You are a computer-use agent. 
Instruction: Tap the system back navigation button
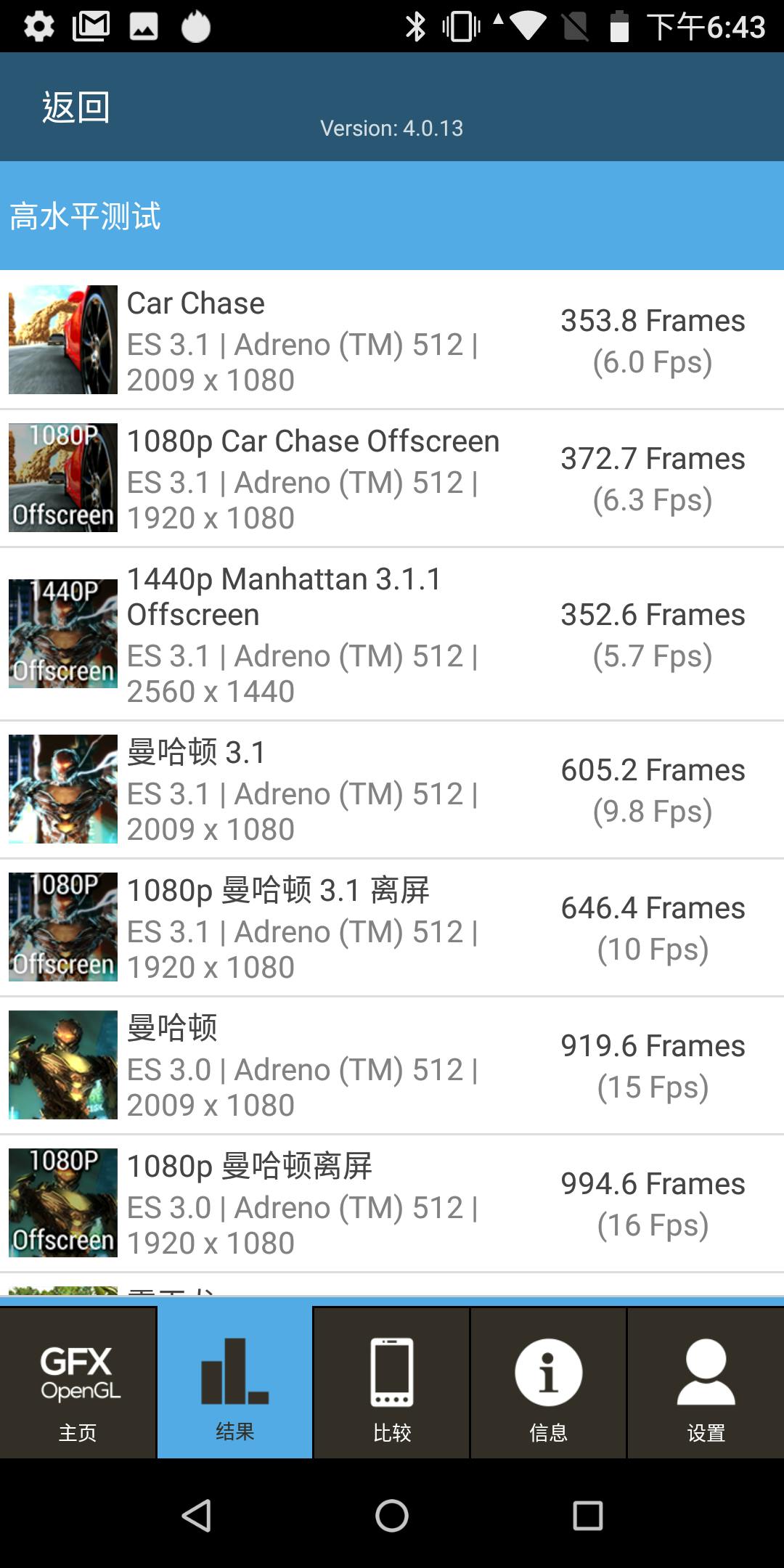pyautogui.click(x=196, y=1516)
